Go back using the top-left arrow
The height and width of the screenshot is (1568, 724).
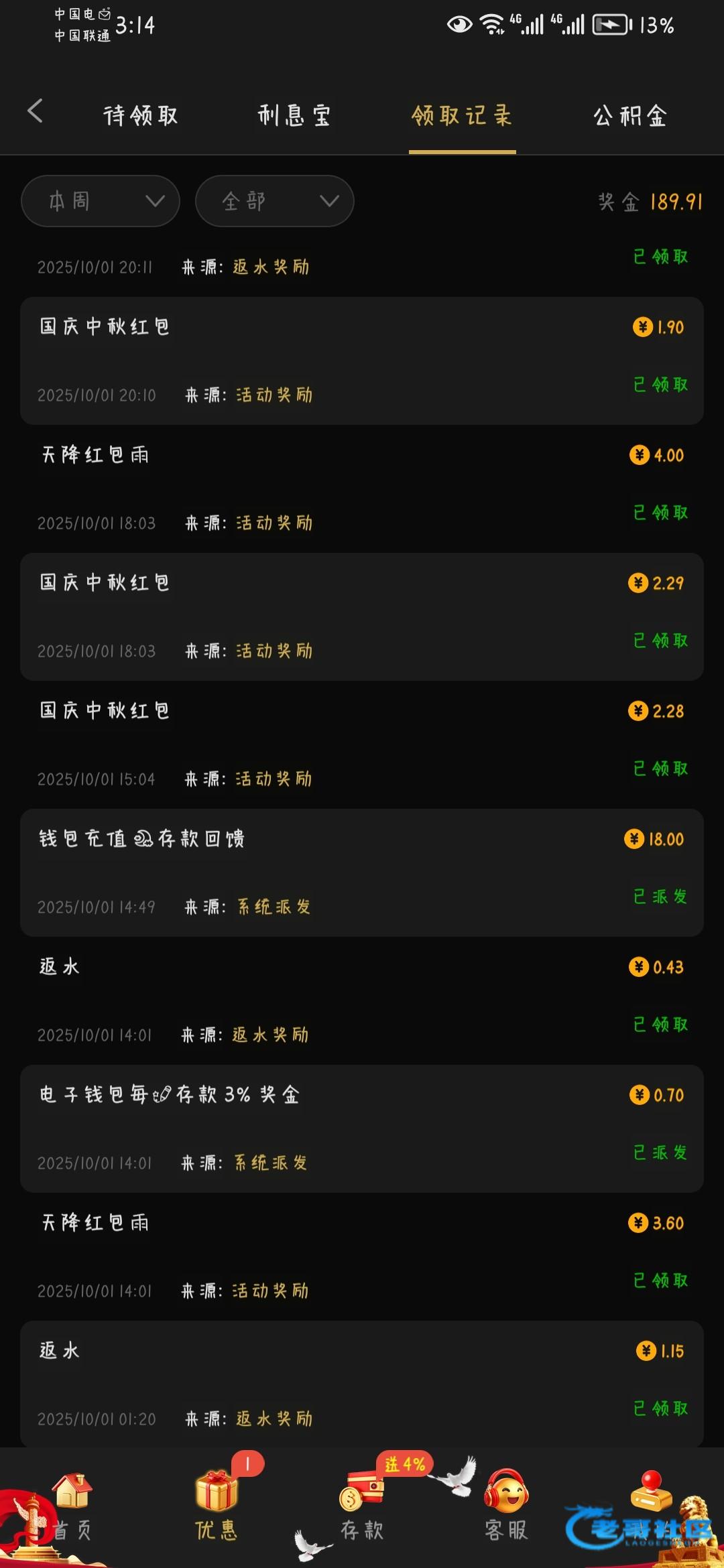36,111
